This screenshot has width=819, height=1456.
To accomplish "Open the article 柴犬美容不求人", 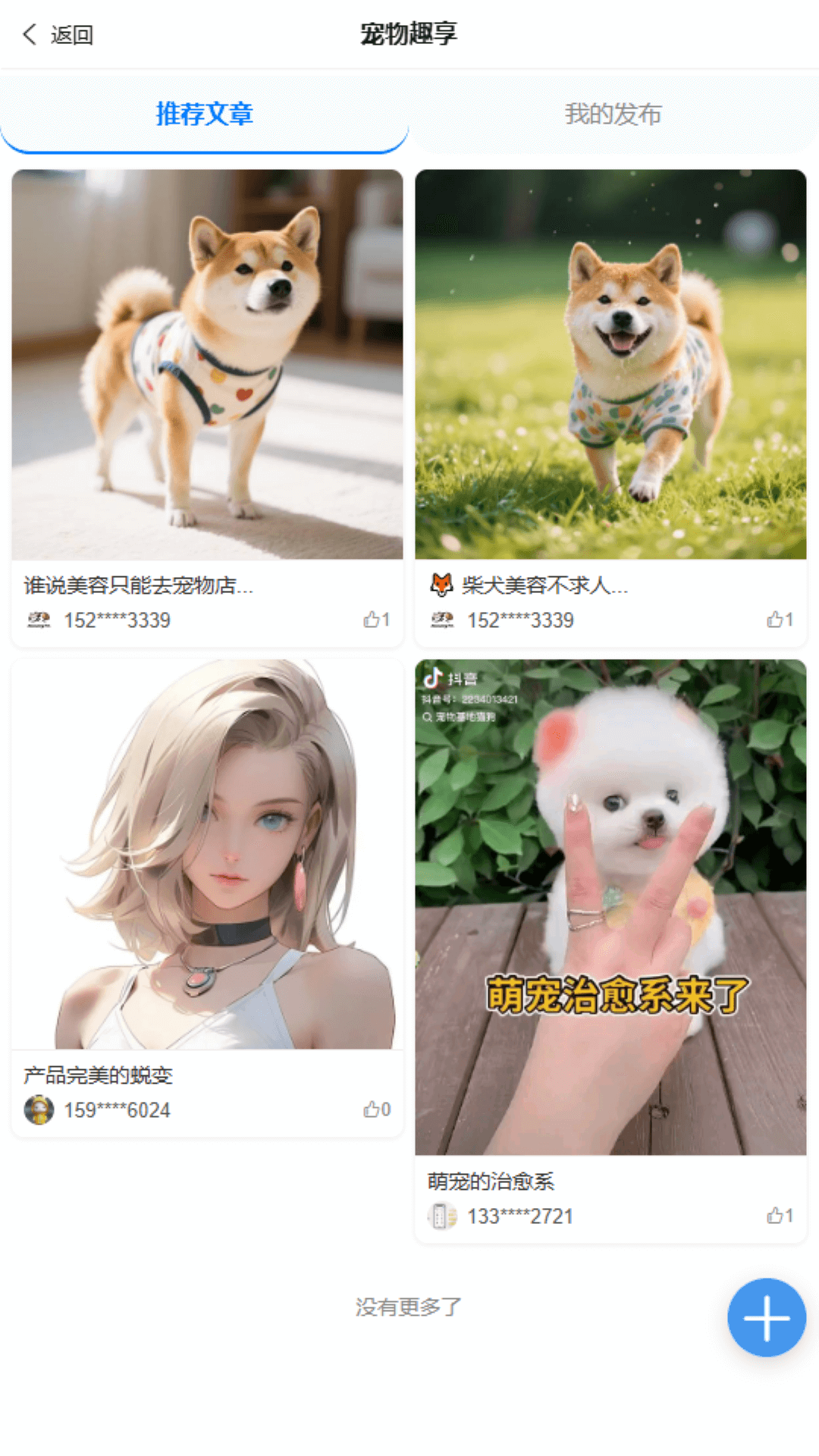I will pyautogui.click(x=610, y=365).
